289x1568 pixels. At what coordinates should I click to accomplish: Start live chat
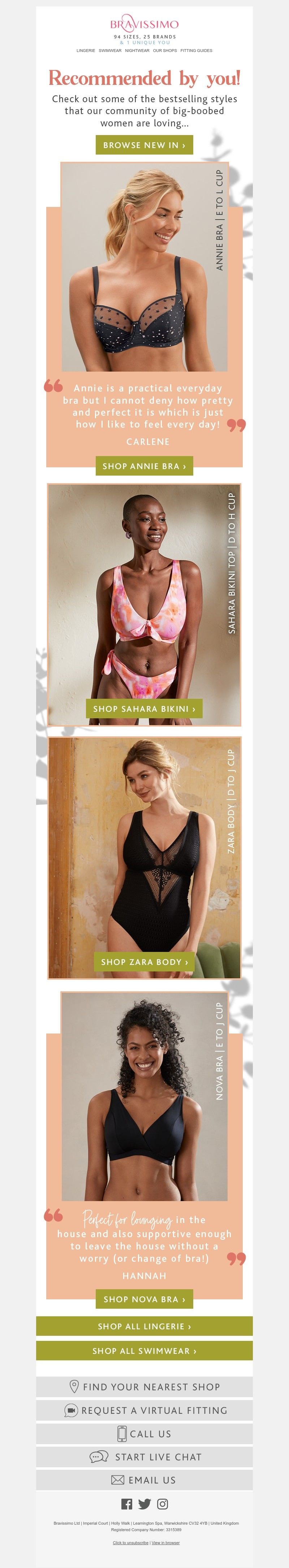point(144,1457)
